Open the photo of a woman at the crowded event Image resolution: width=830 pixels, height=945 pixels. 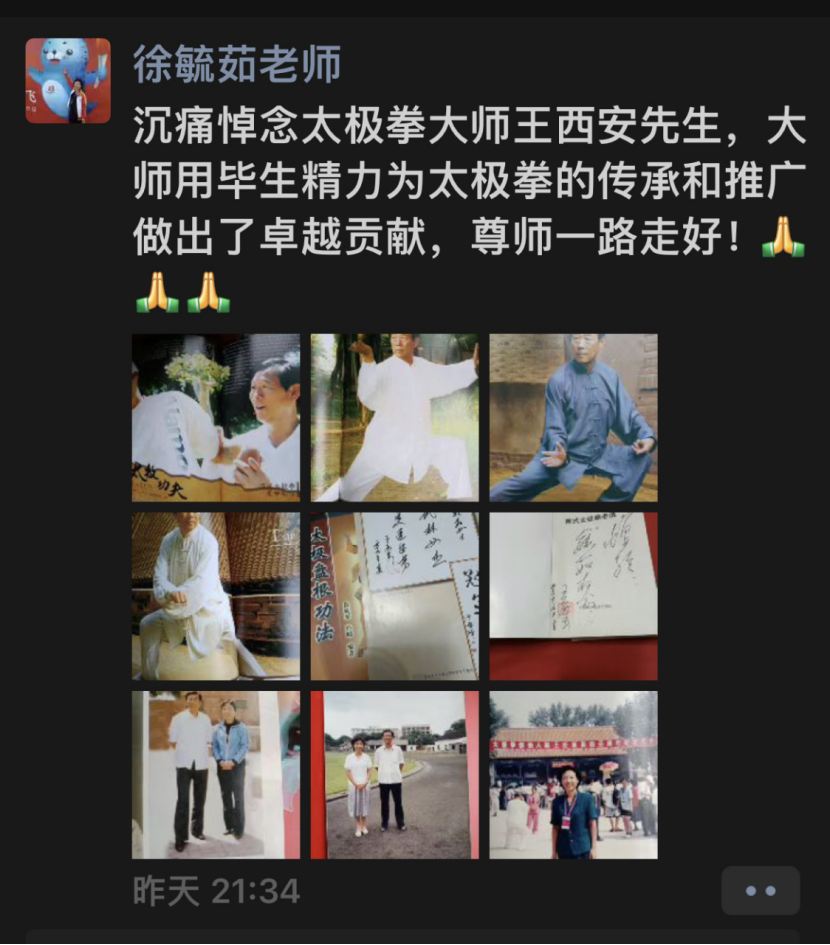(x=573, y=775)
